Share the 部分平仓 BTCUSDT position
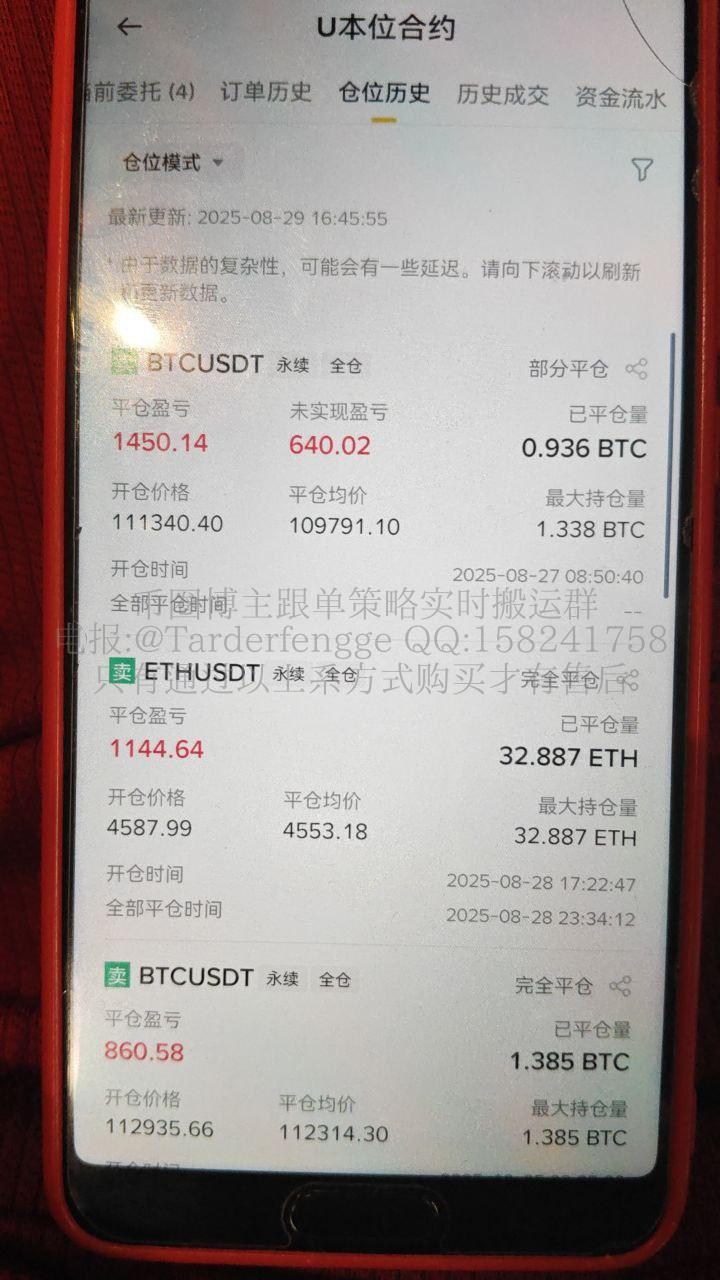This screenshot has height=1280, width=720. [636, 369]
